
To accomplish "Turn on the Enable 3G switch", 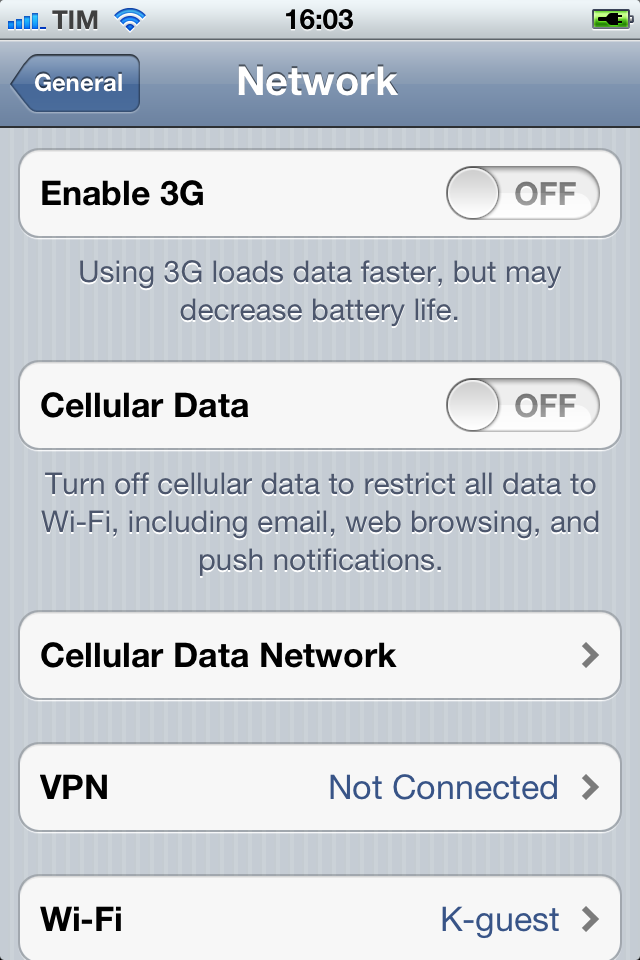I will click(522, 193).
